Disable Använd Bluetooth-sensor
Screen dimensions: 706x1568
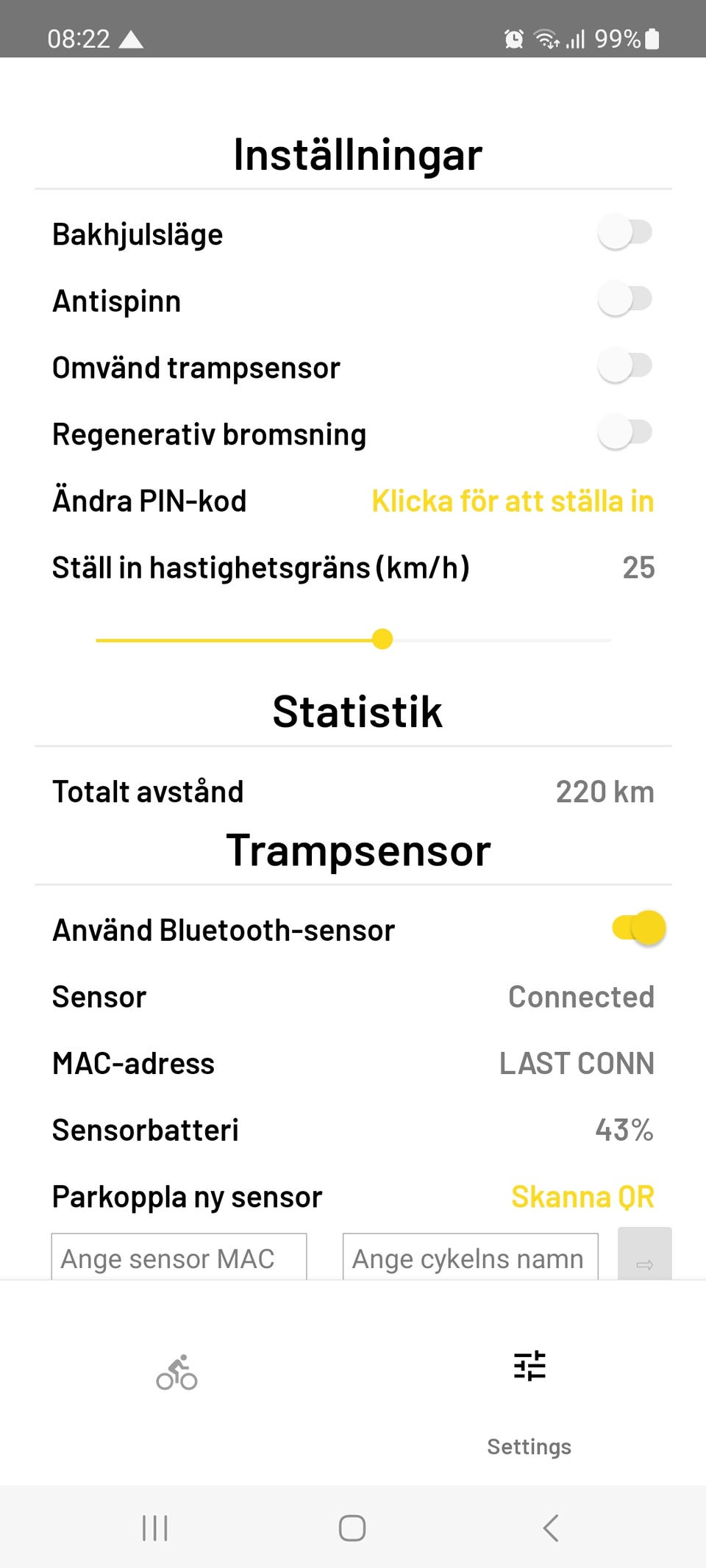638,928
